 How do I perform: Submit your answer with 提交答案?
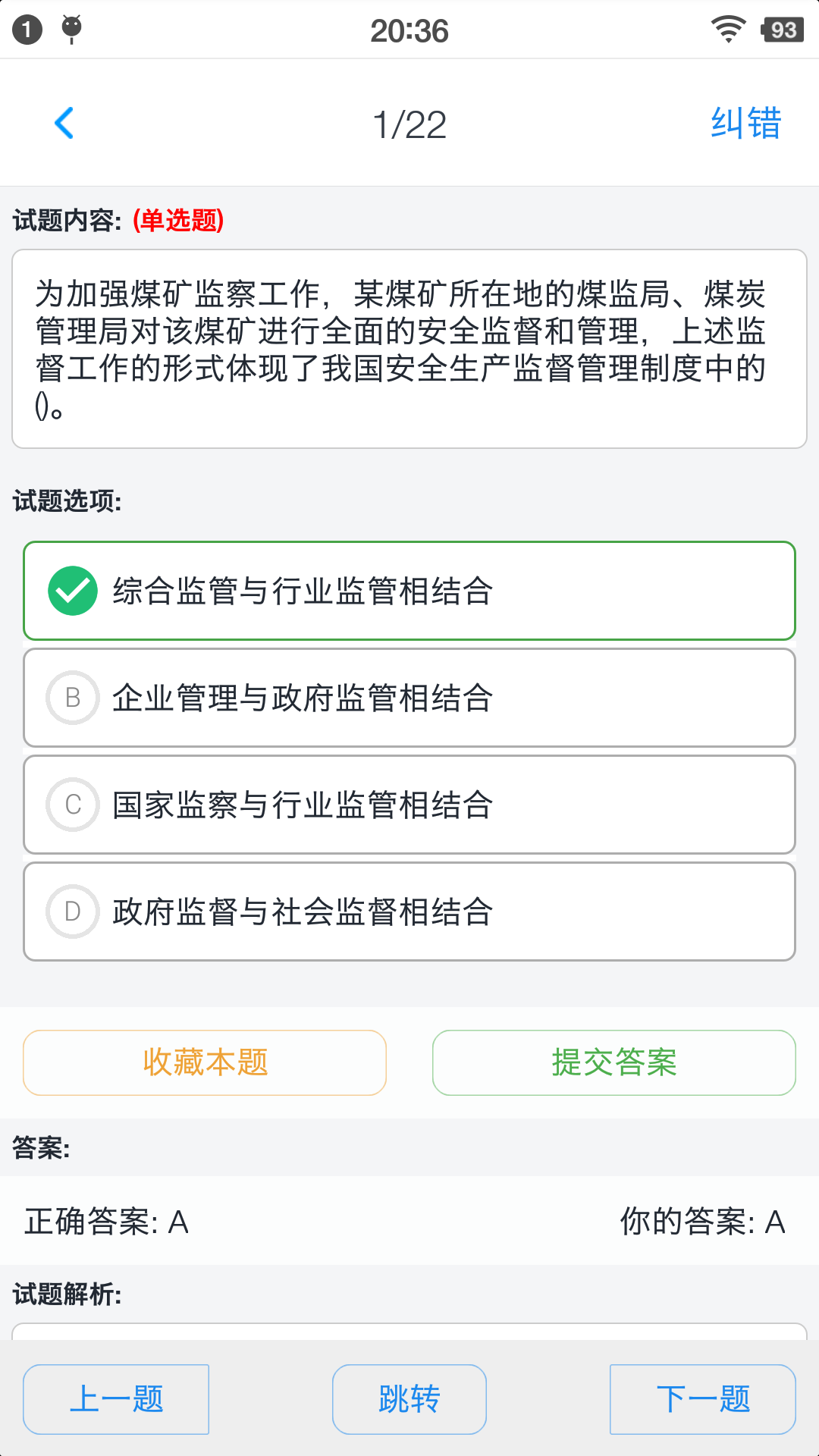(613, 1062)
